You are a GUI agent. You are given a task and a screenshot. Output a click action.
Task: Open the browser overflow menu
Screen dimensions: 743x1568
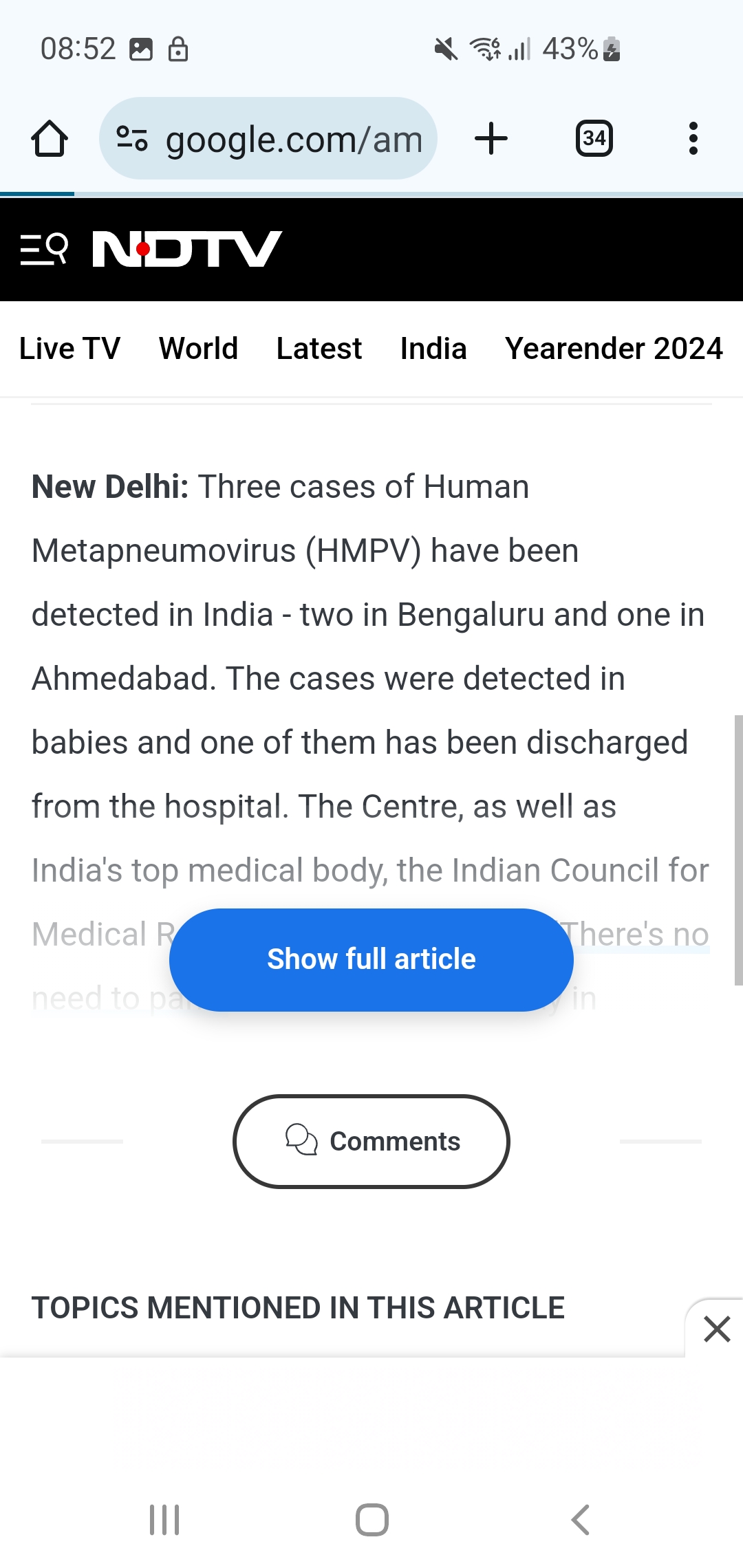pyautogui.click(x=693, y=138)
